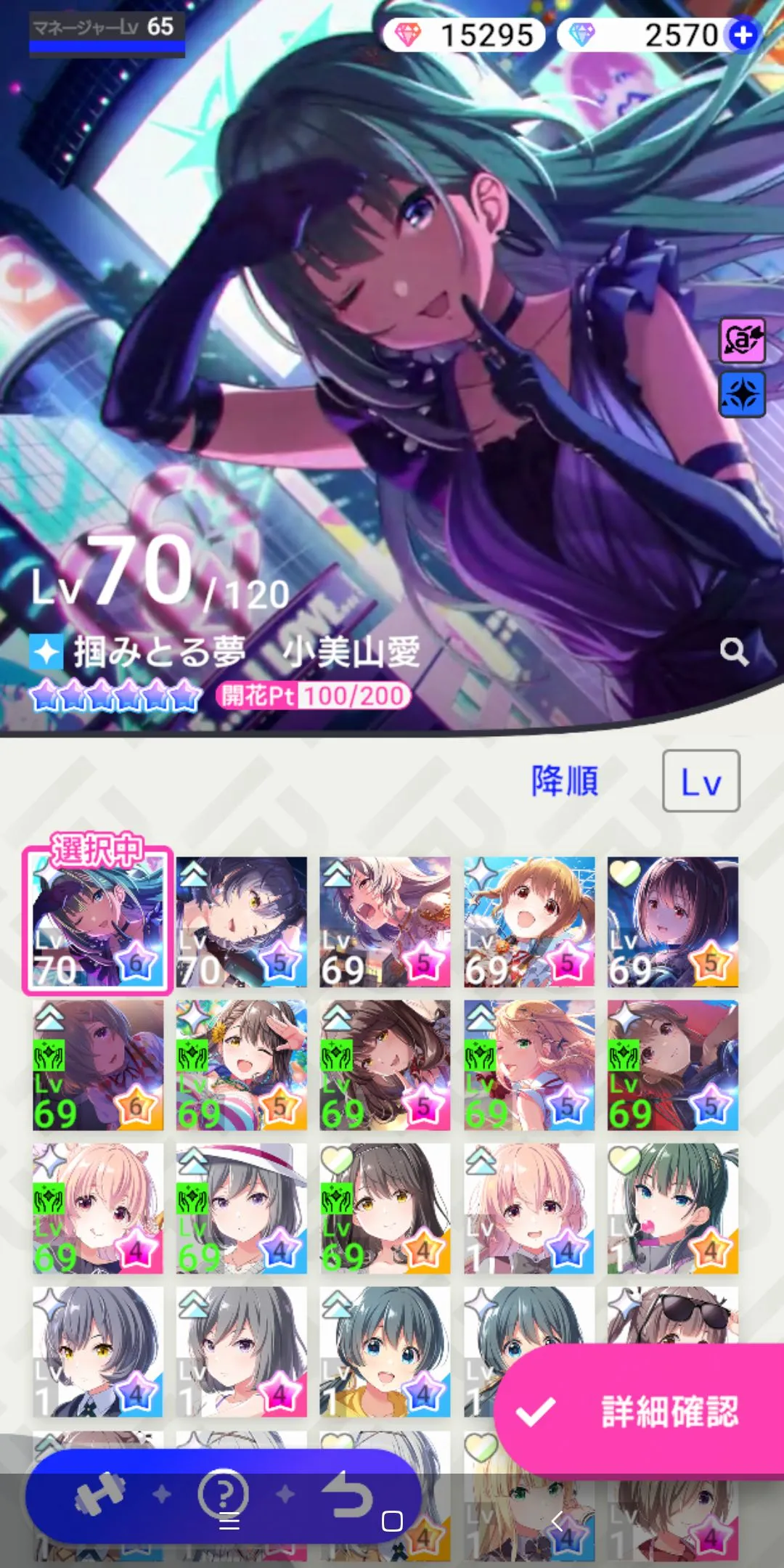
Task: Tap the blue skill icon on card
Action: click(742, 394)
